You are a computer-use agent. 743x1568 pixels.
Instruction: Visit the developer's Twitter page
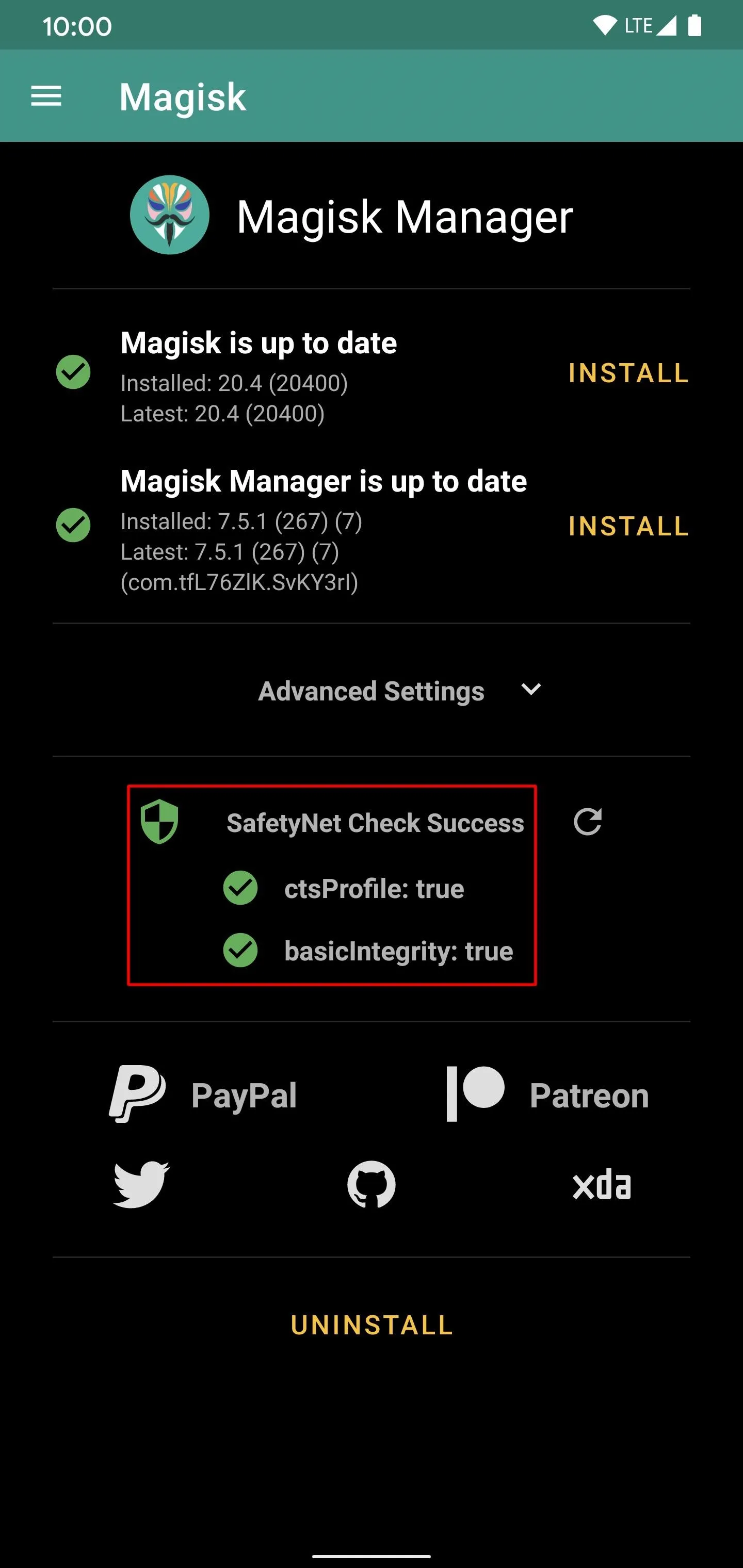point(141,1185)
